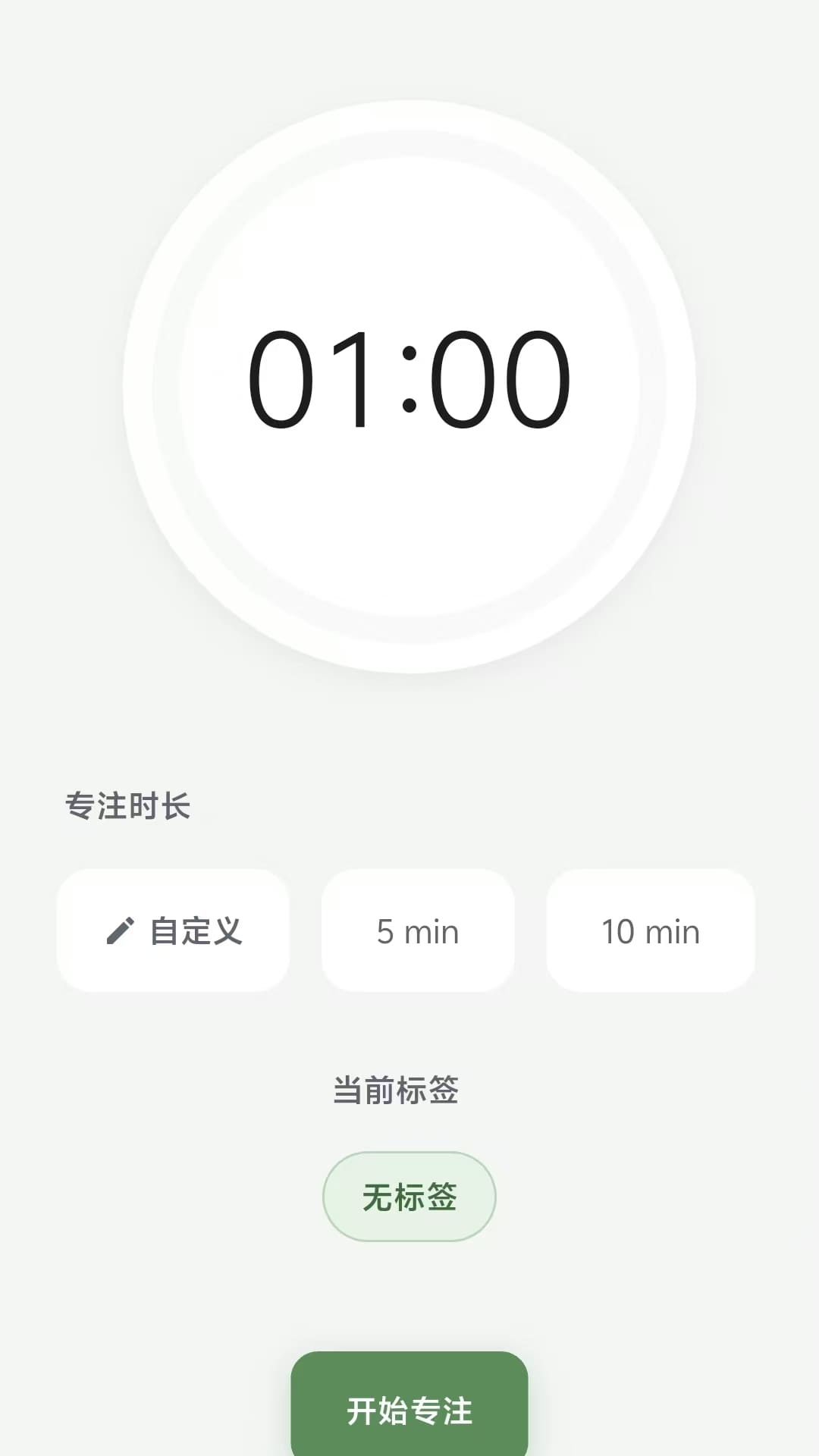Tap the center of the timer circle
819x1456 pixels.
pos(409,379)
